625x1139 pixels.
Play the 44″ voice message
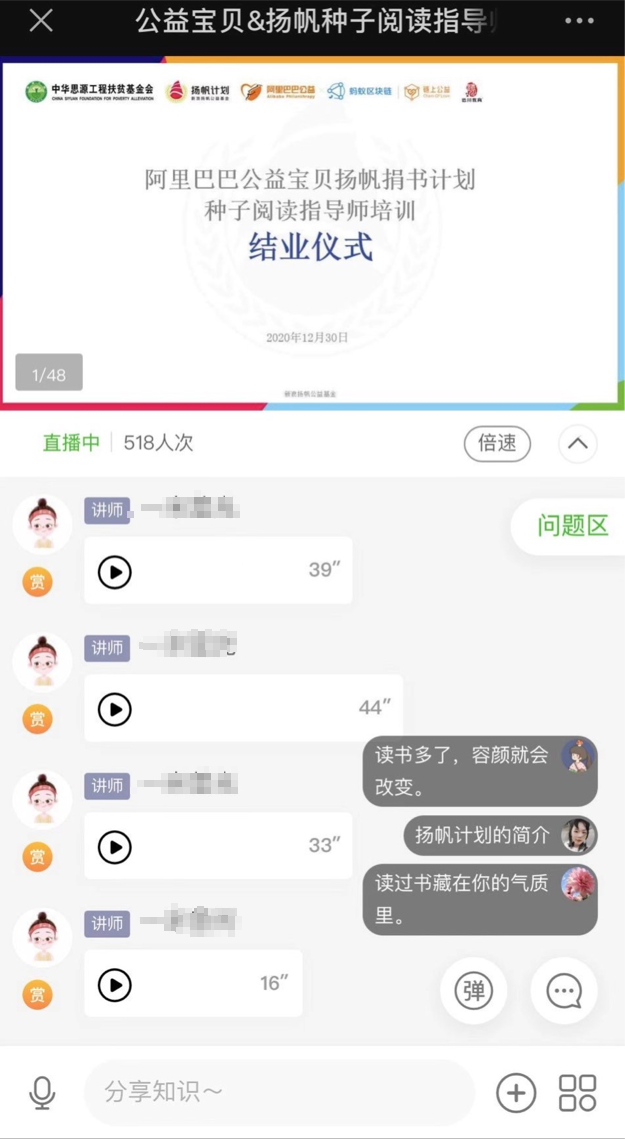(x=115, y=709)
